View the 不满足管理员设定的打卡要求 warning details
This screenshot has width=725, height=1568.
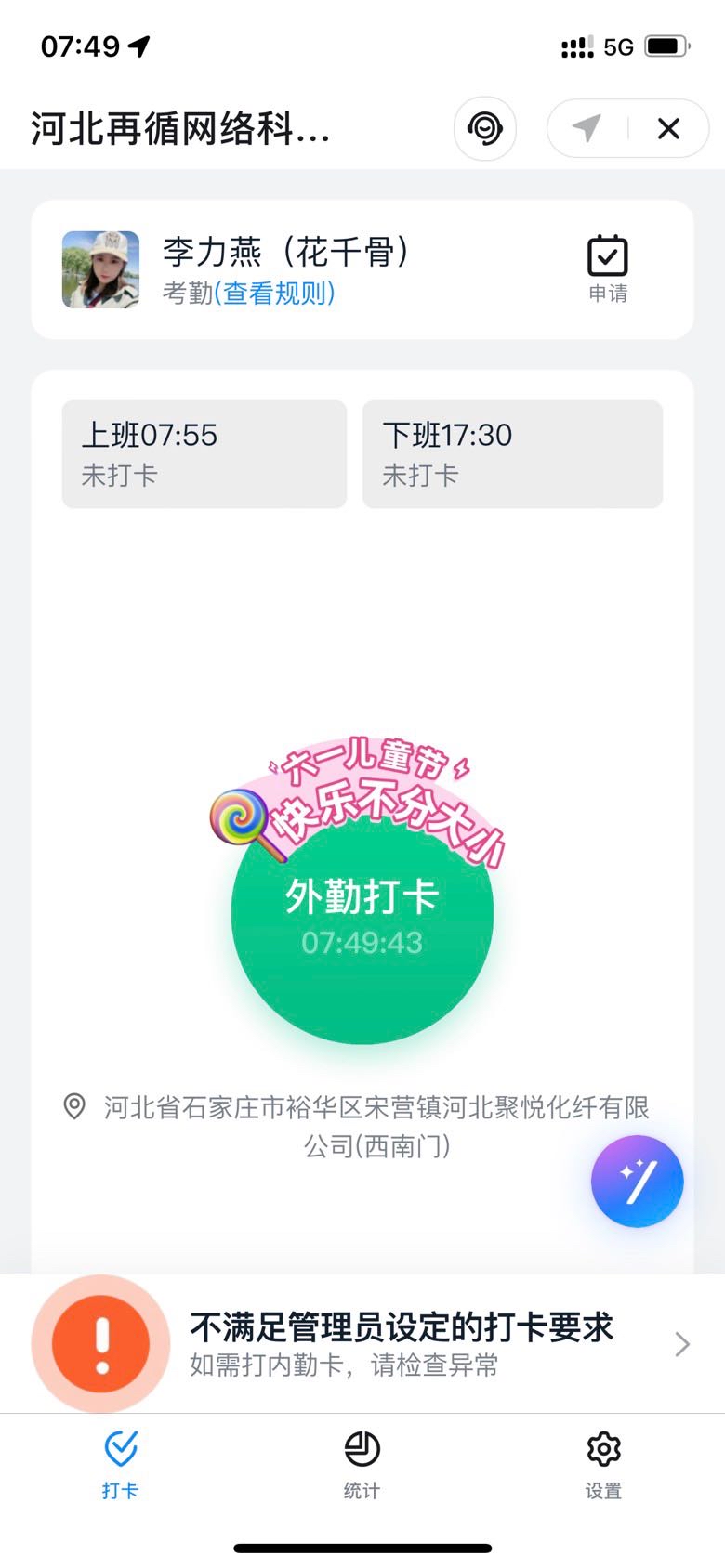pos(400,1344)
